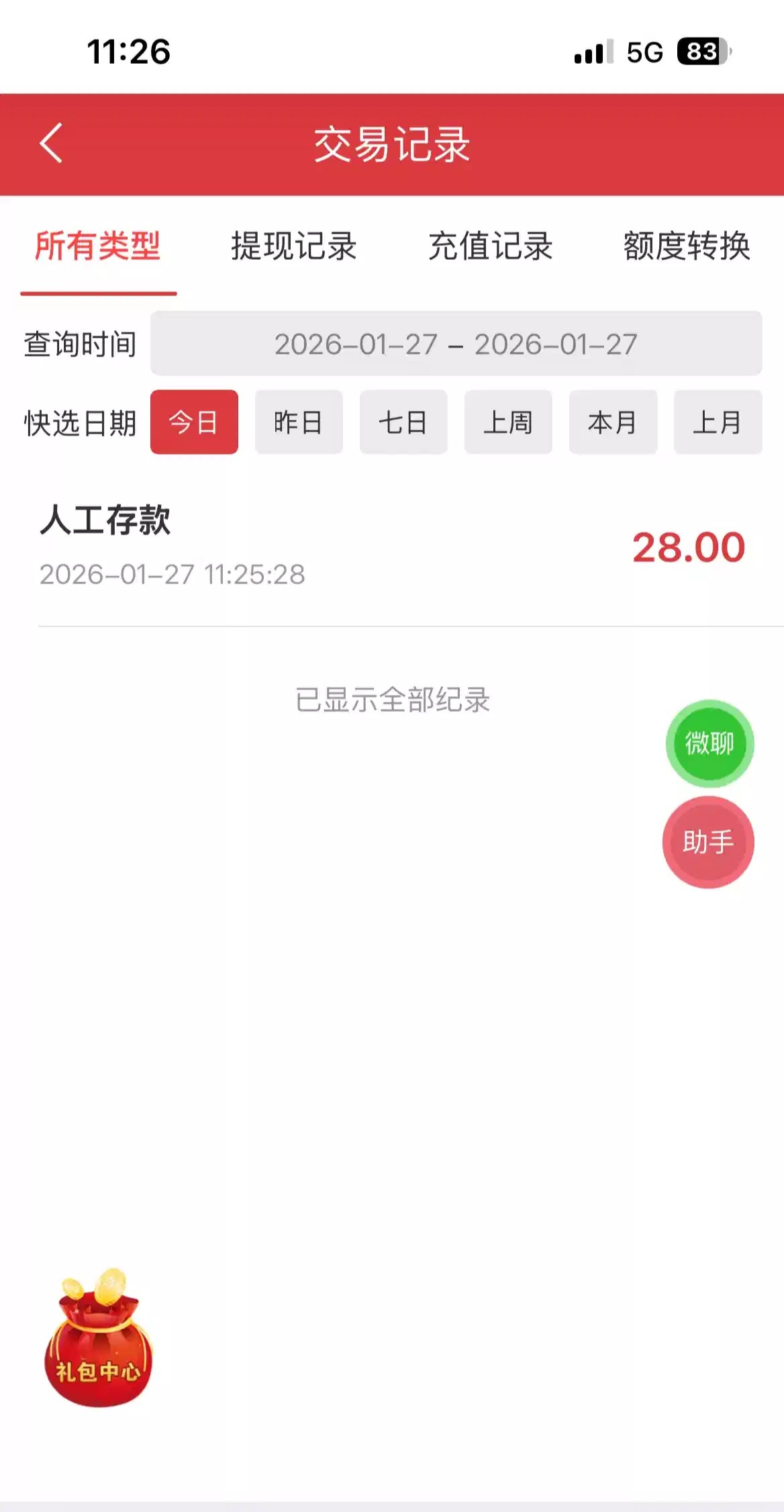This screenshot has height=1512, width=784.
Task: Choose the 上月 quick date
Action: 718,422
